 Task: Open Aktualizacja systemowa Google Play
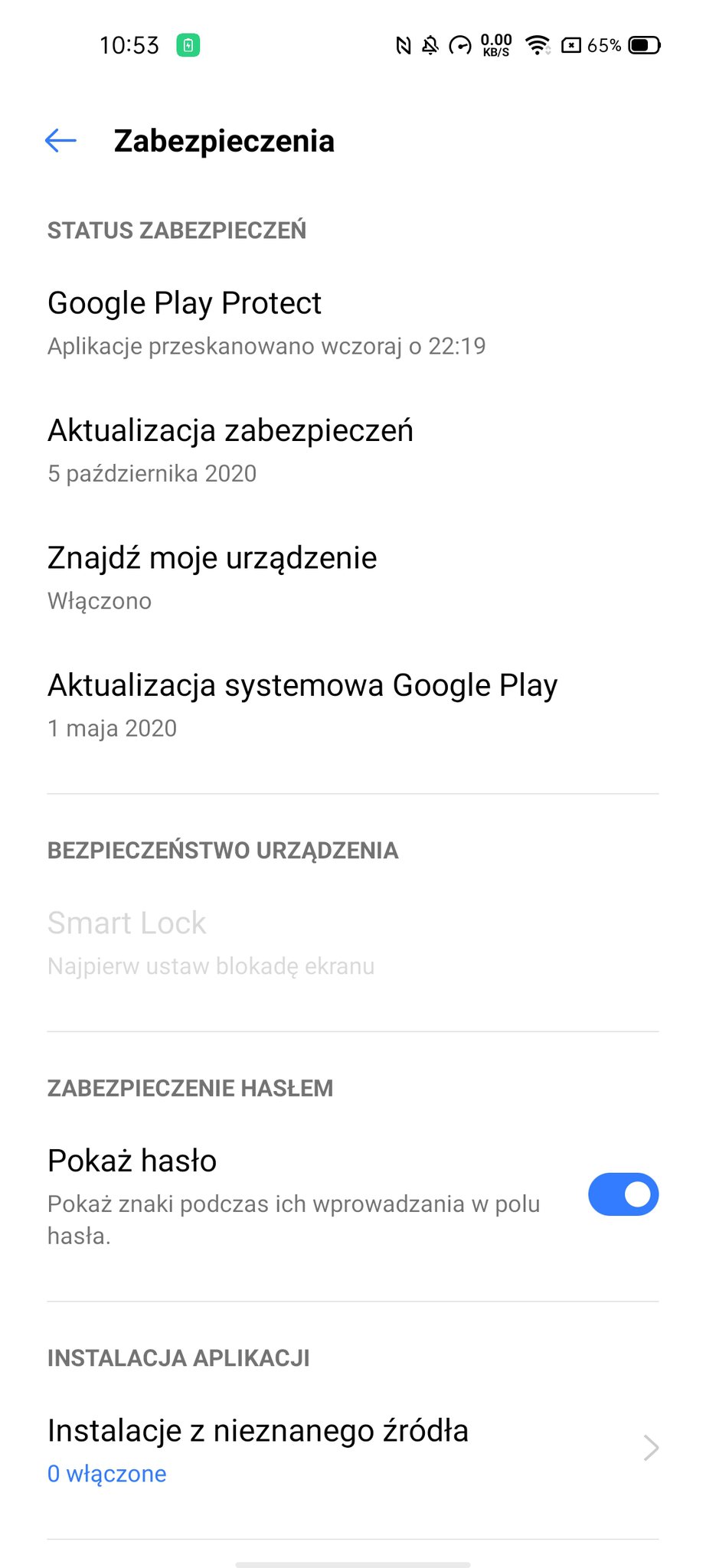(353, 705)
